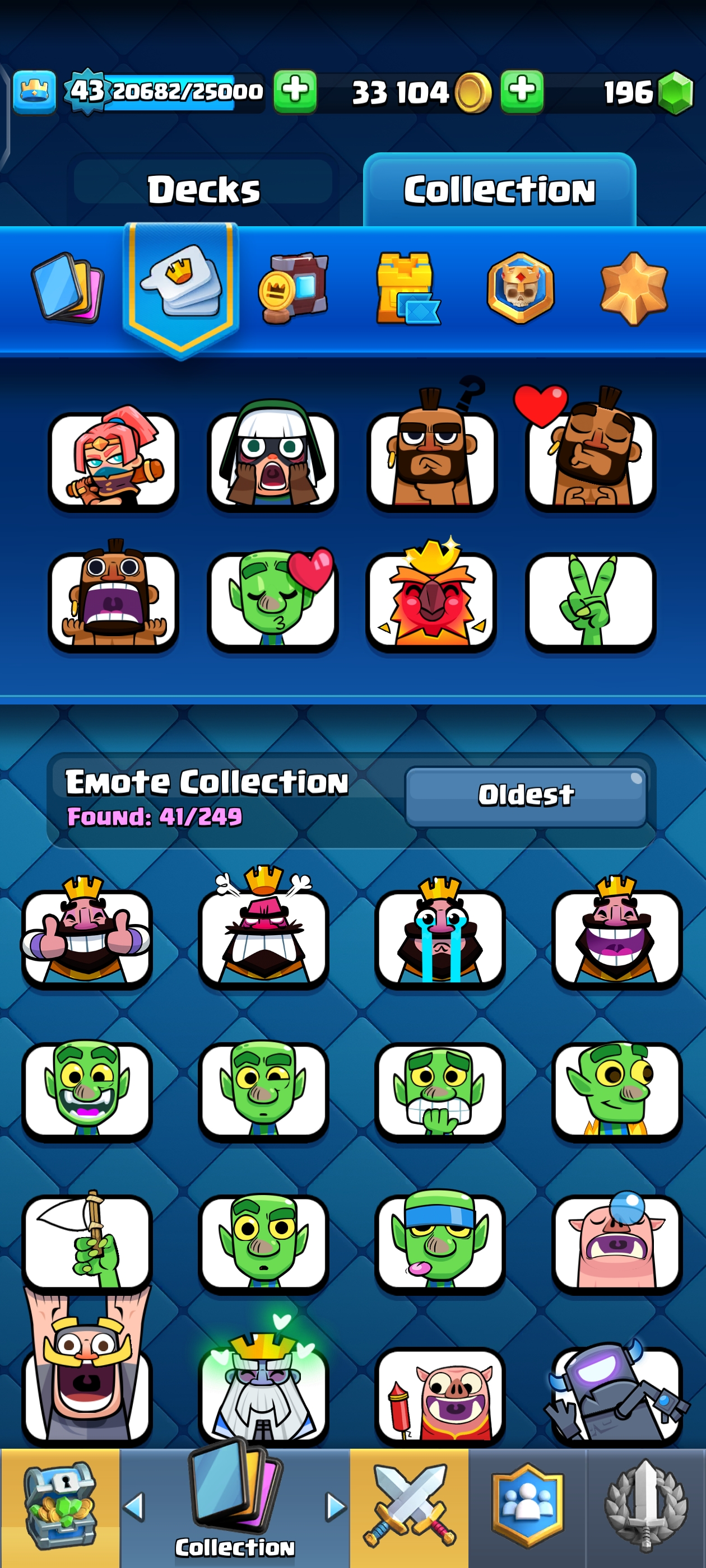Change the Oldest sort order

point(525,795)
